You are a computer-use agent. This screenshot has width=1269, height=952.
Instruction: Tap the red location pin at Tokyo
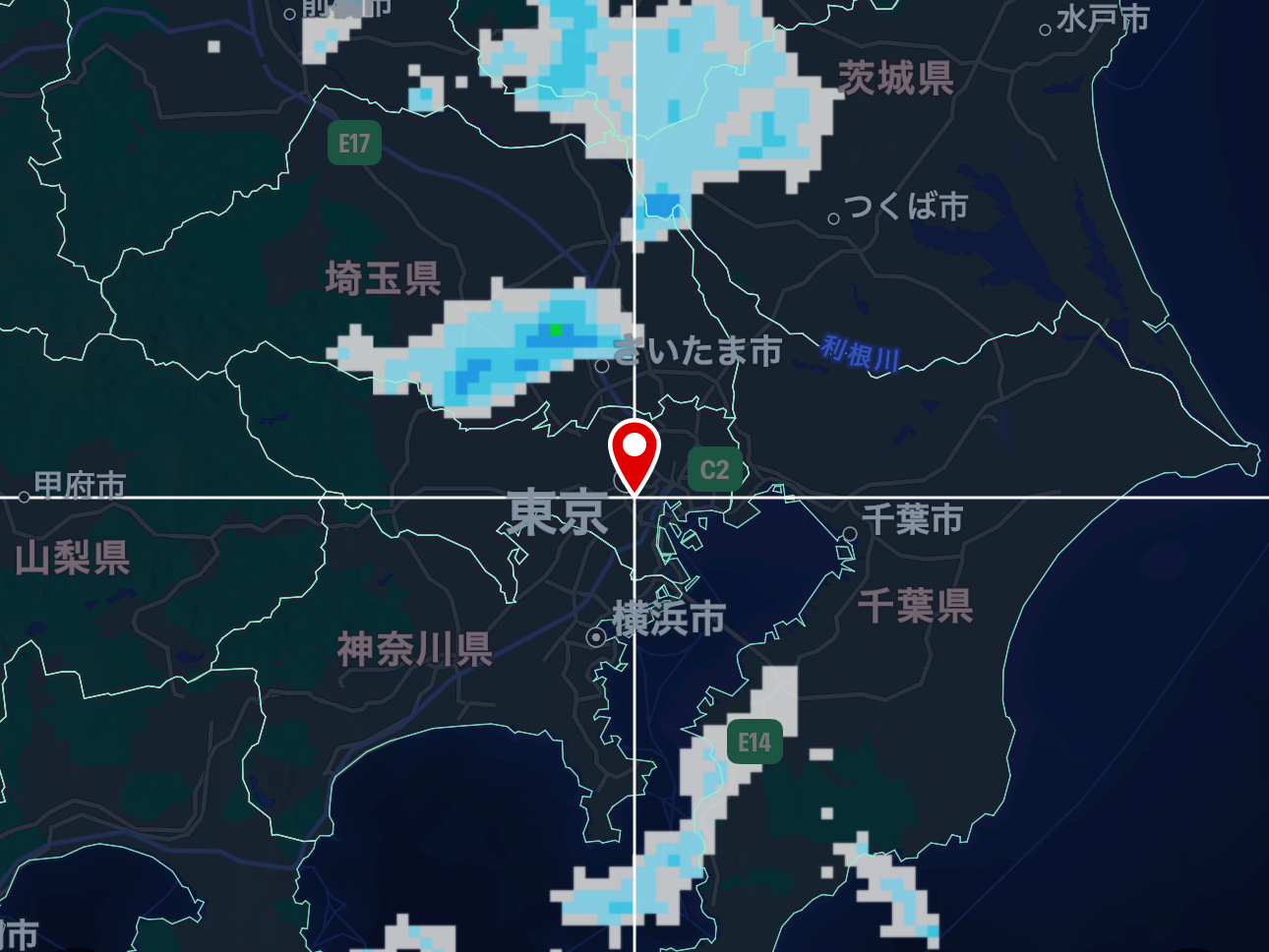pos(634,452)
